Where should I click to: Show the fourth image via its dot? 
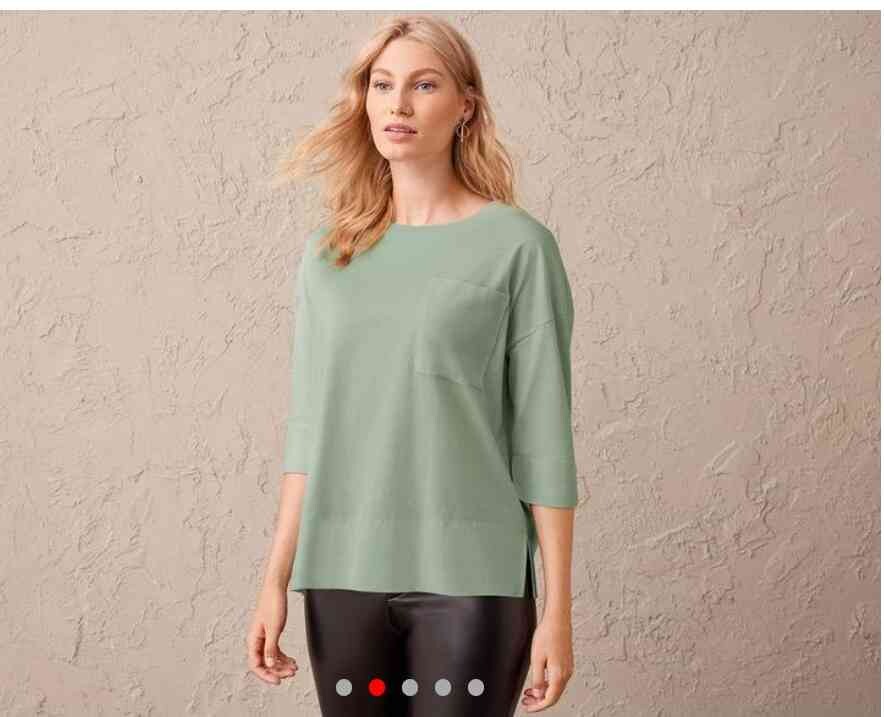coord(443,687)
